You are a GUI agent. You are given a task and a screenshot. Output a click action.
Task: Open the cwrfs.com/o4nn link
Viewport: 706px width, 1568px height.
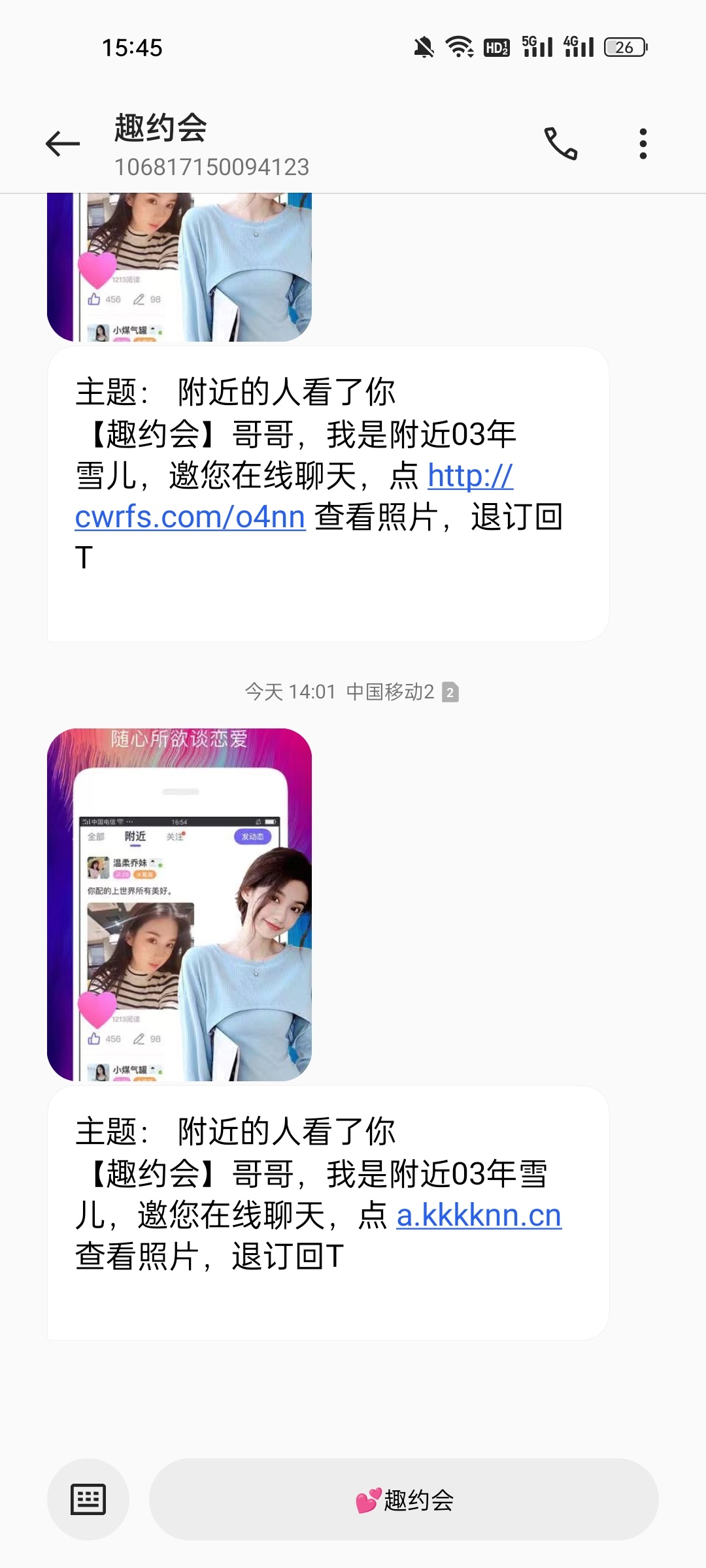click(190, 517)
